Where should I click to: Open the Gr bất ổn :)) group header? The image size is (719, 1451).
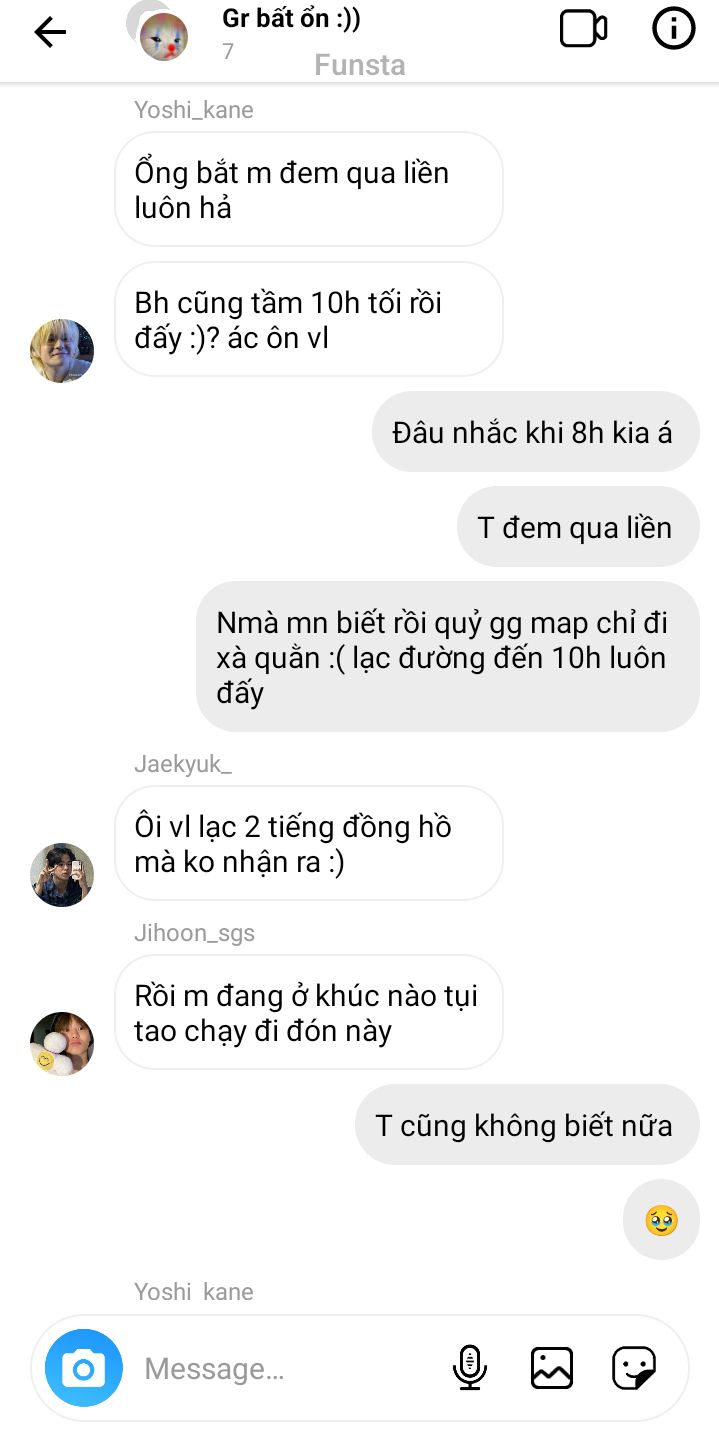tap(291, 20)
